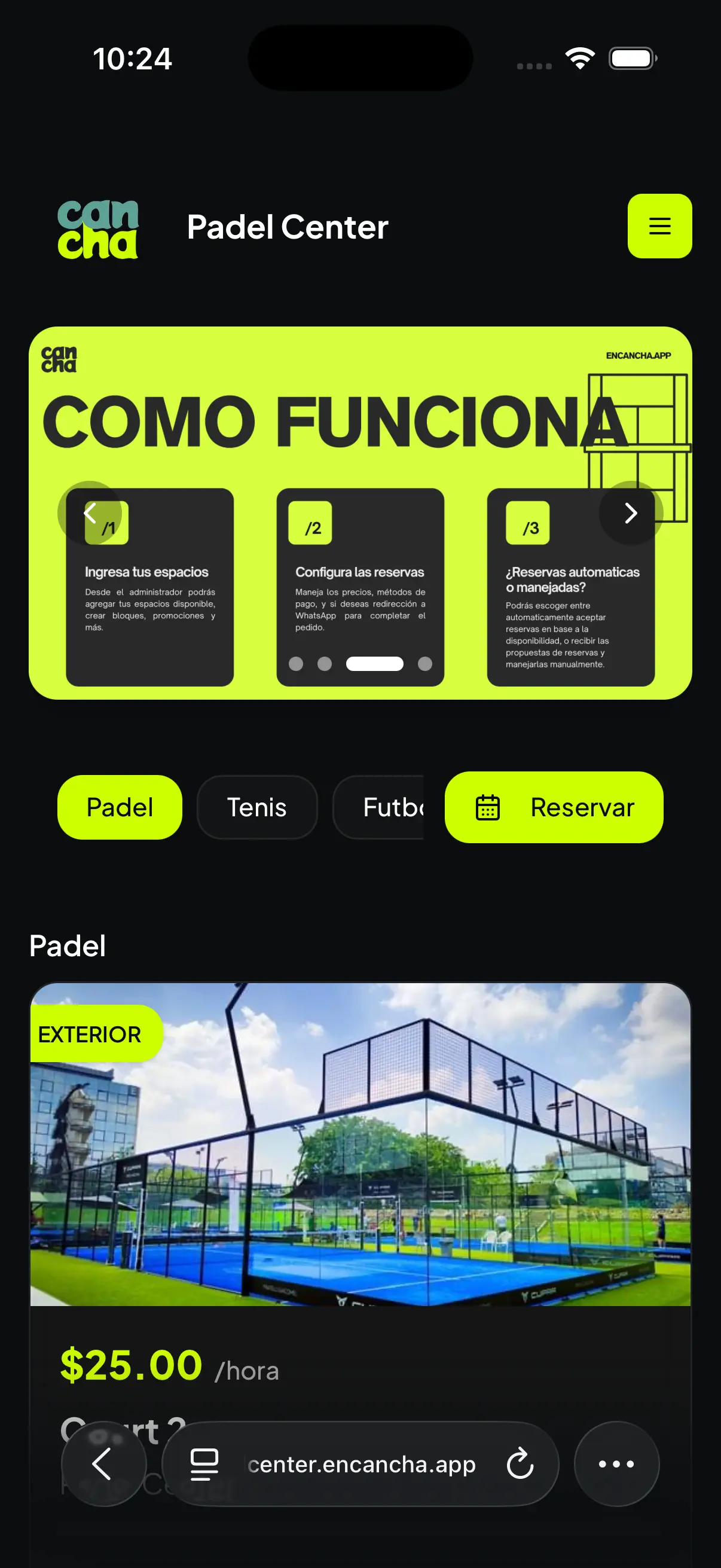
Task: Open the browser's more options menu
Action: [616, 1463]
